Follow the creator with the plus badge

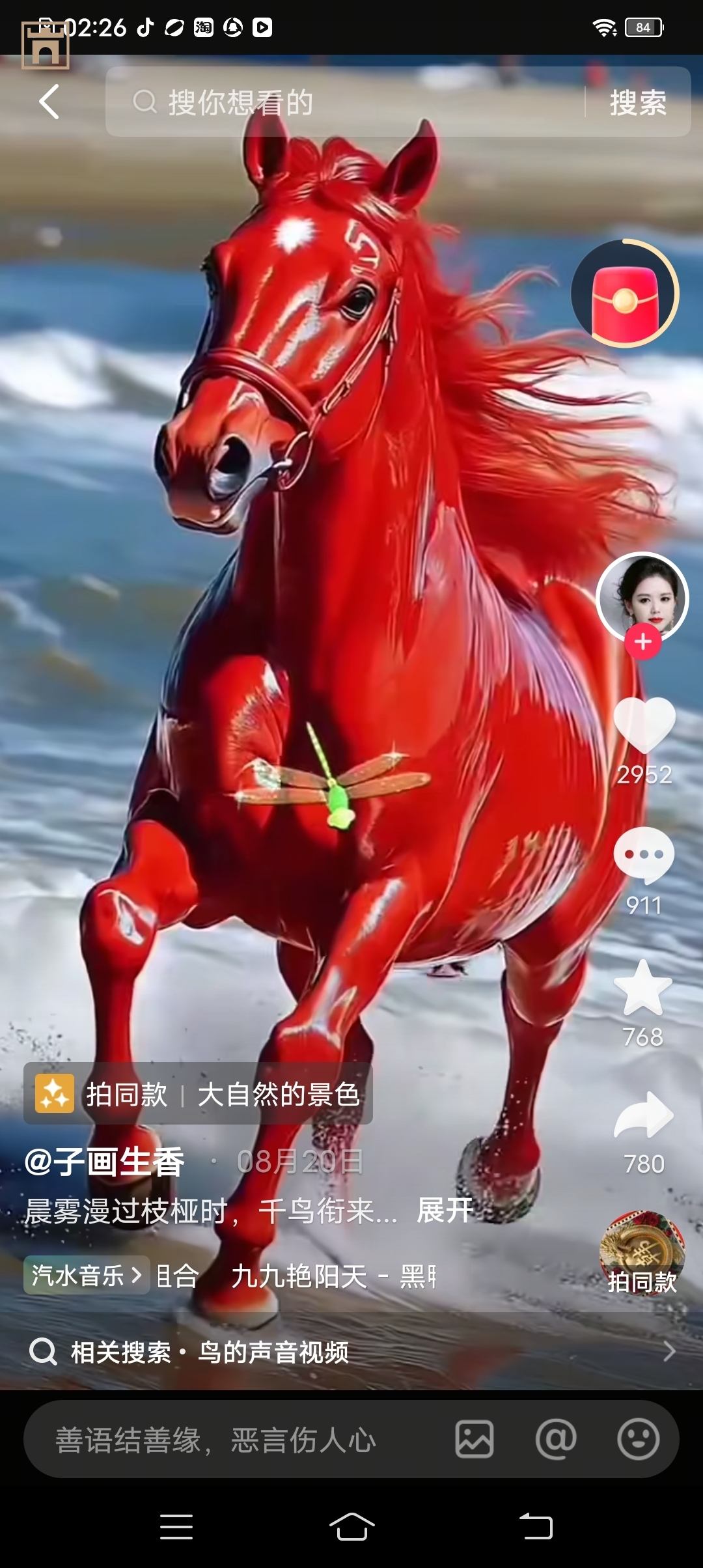pos(642,642)
